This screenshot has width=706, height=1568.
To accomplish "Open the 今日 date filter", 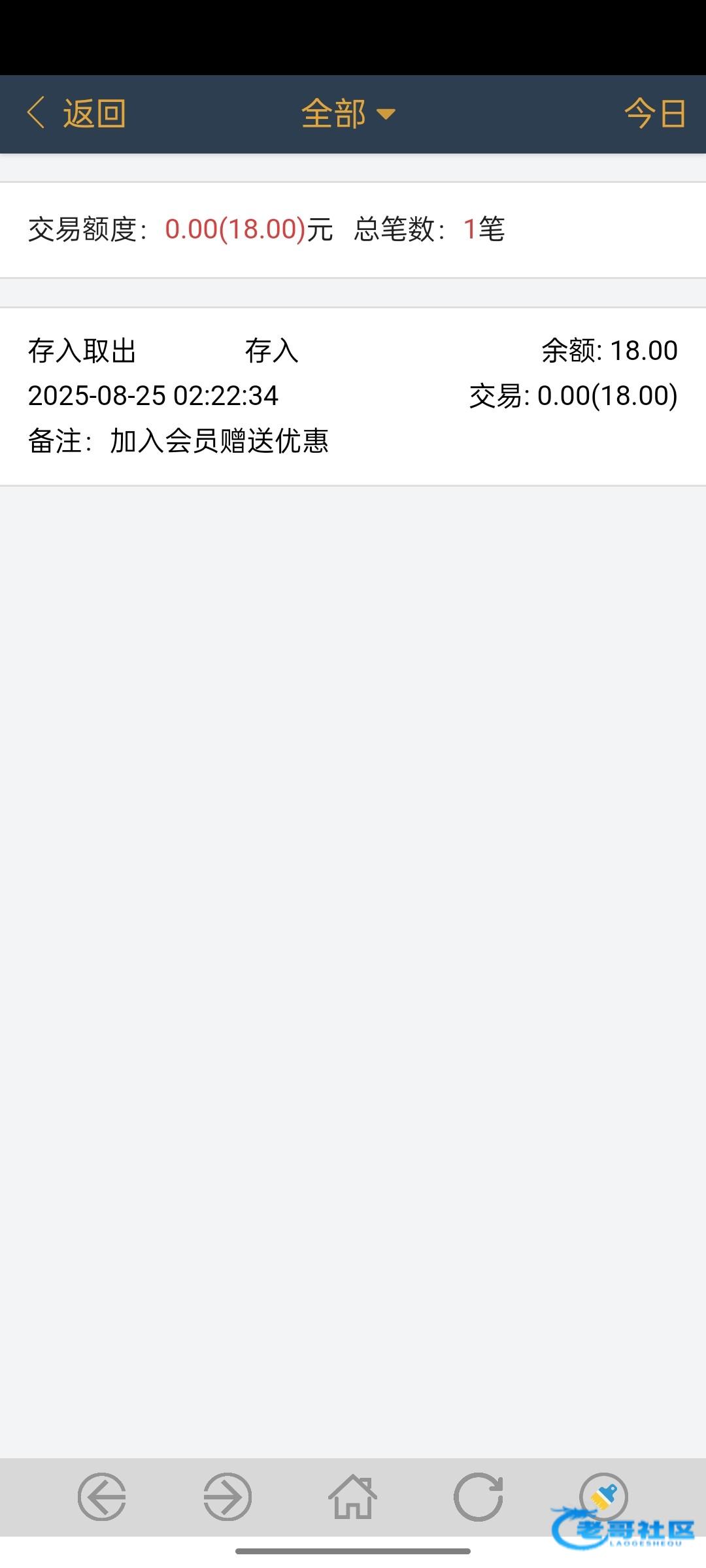I will 655,114.
